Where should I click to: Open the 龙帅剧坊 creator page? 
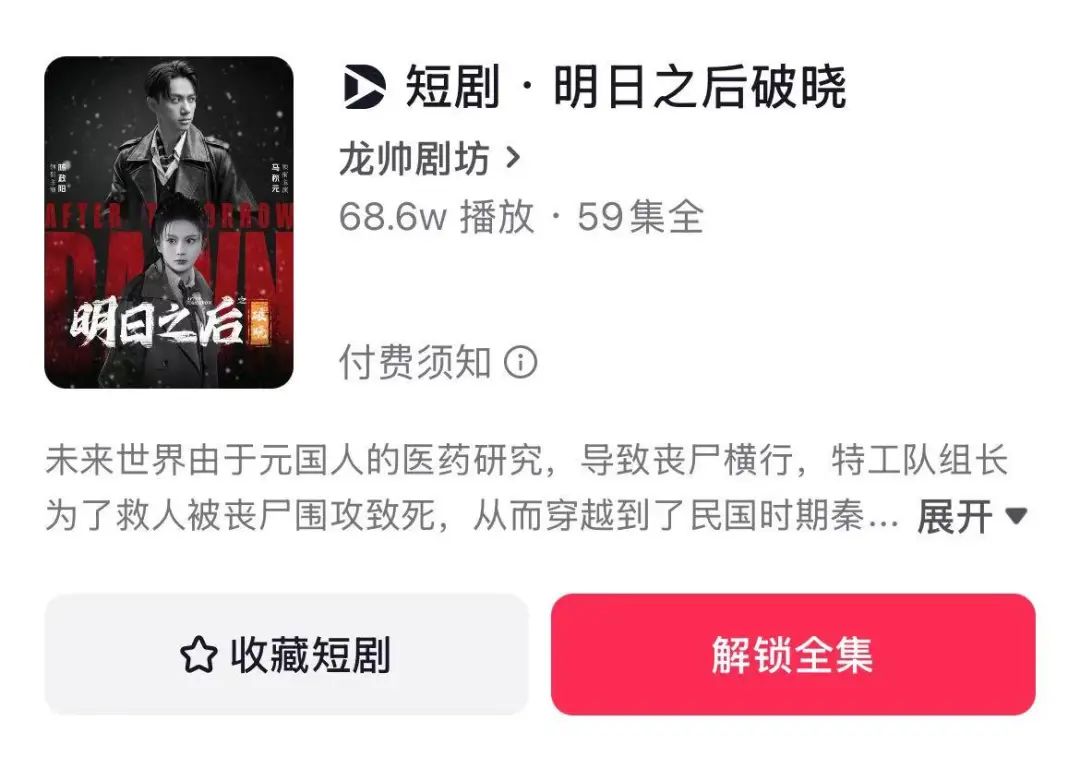pyautogui.click(x=430, y=160)
